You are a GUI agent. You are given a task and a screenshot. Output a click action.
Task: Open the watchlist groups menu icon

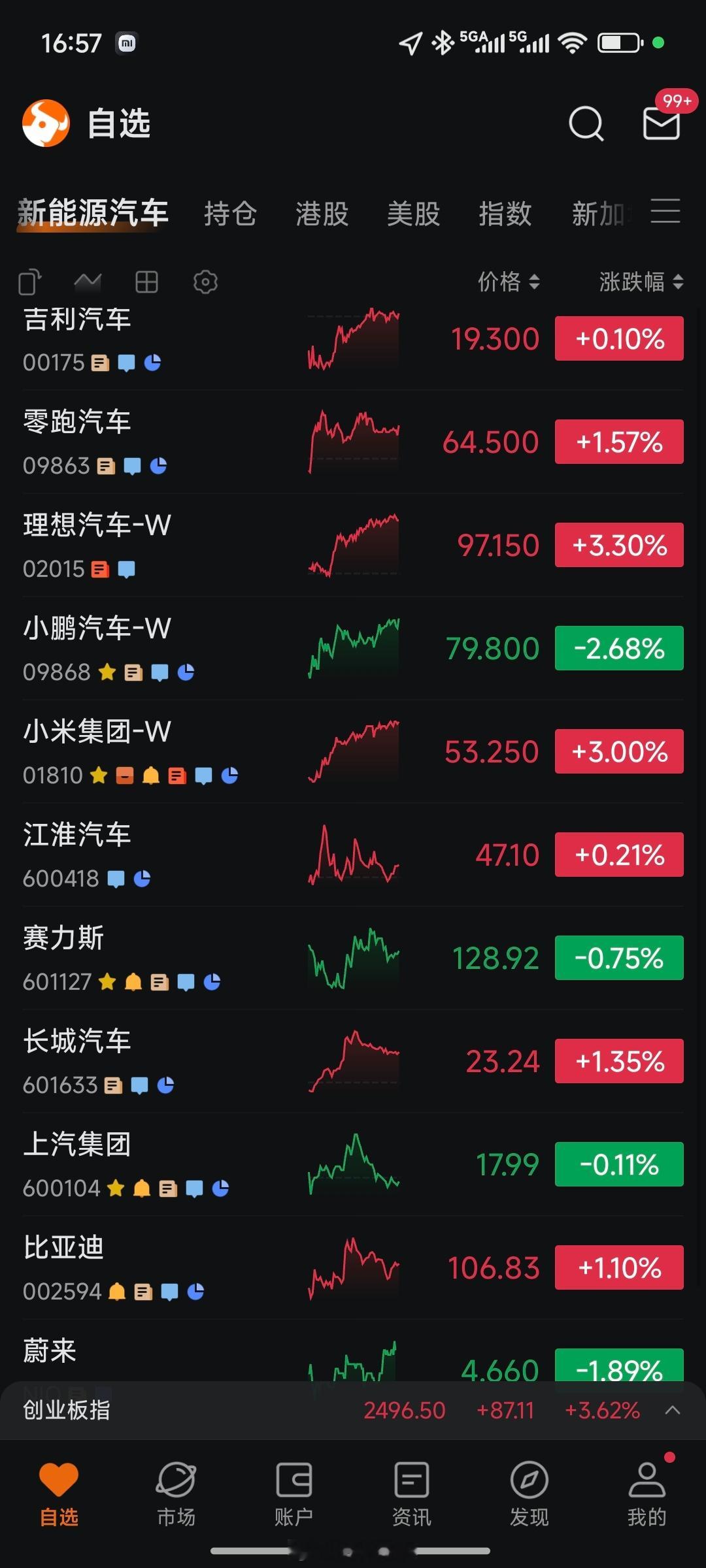click(x=665, y=211)
